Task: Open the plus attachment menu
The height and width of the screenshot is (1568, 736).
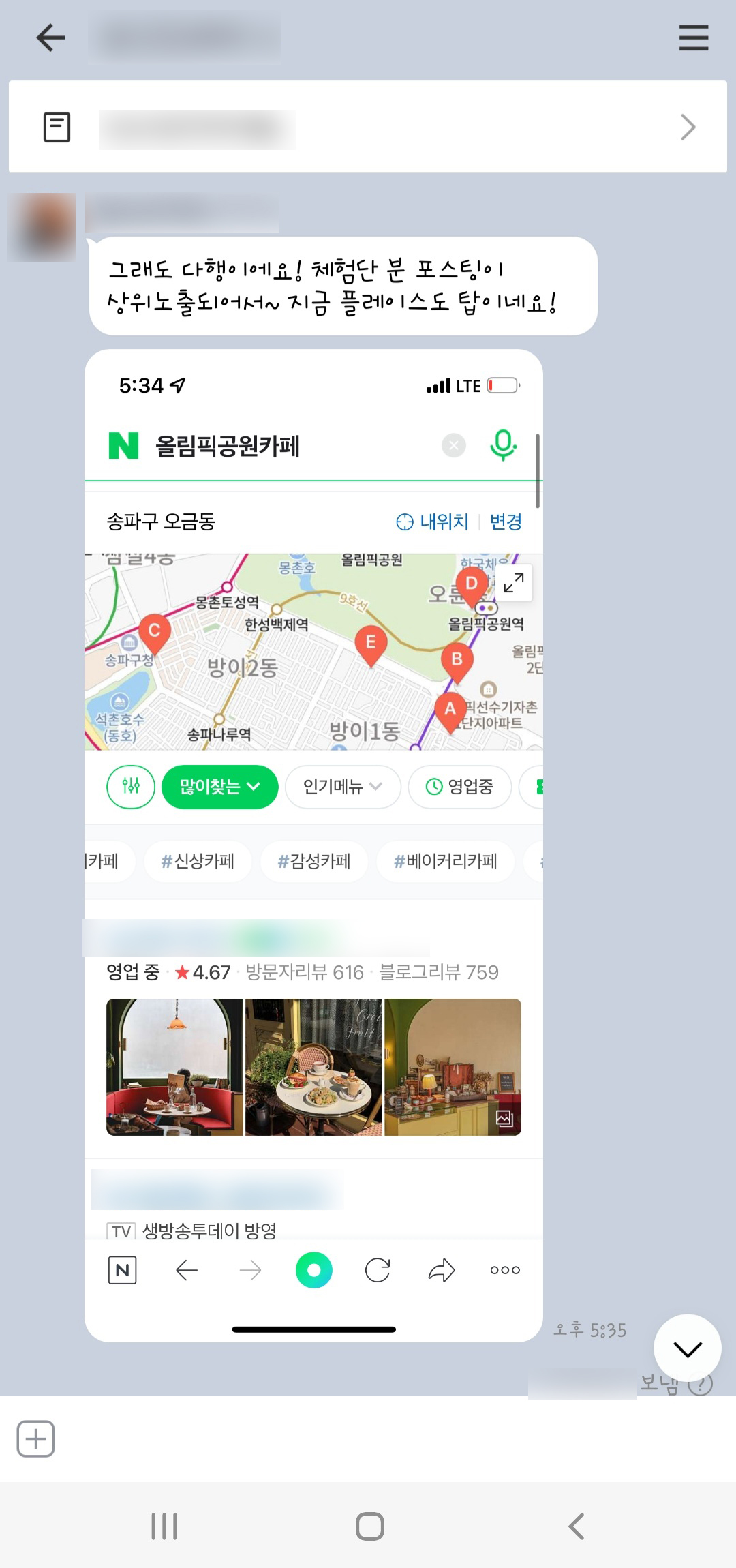Action: (35, 1438)
